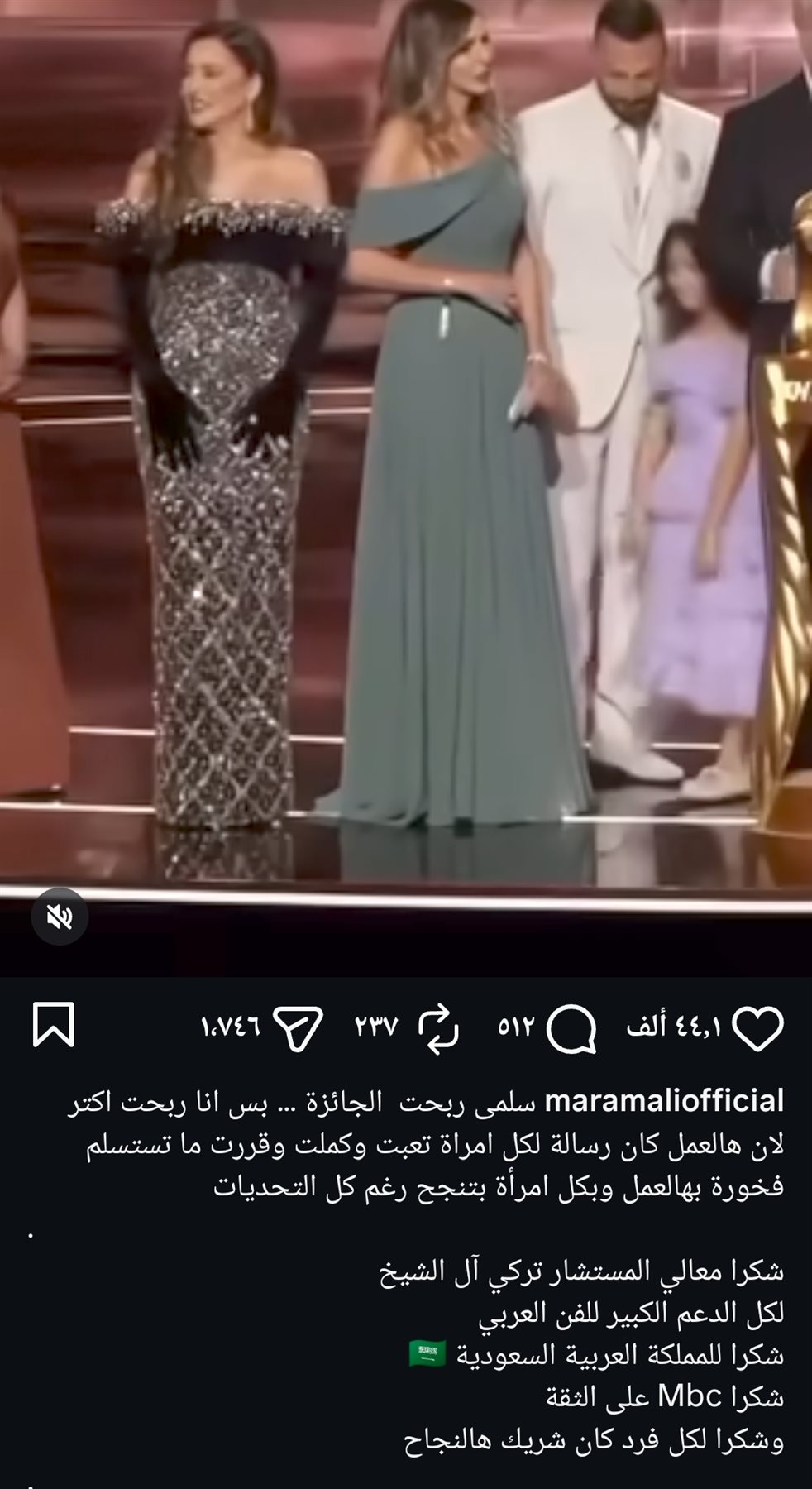Unmute the video sound
The height and width of the screenshot is (1489, 812).
tap(60, 917)
